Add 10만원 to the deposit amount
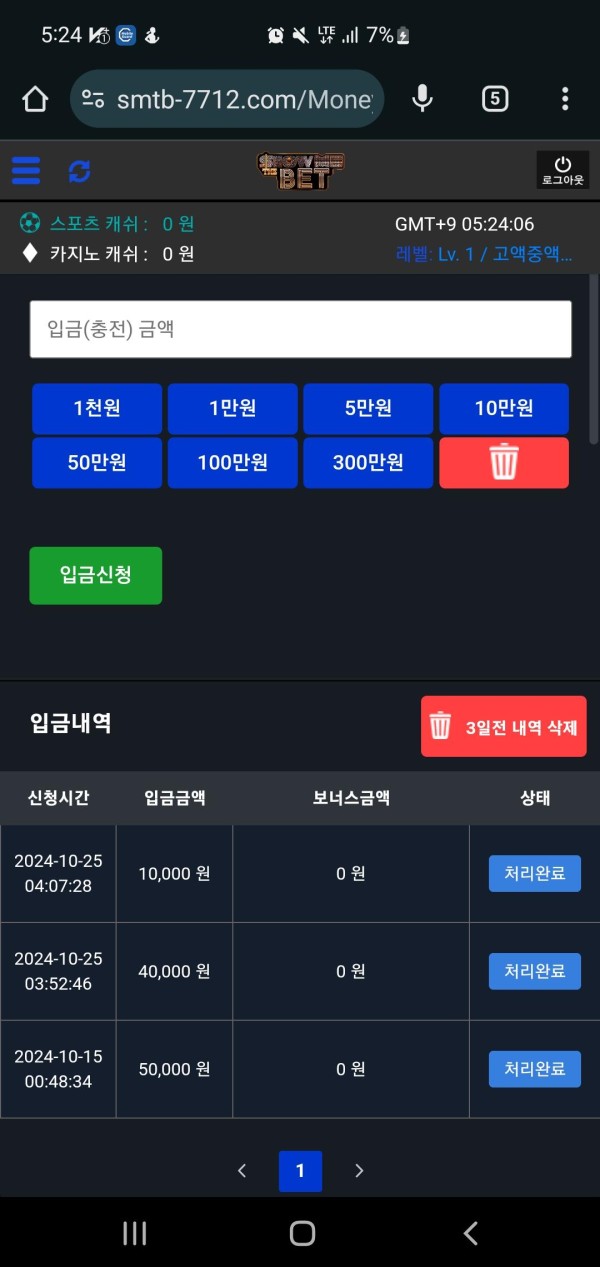The image size is (600, 1267). click(504, 408)
